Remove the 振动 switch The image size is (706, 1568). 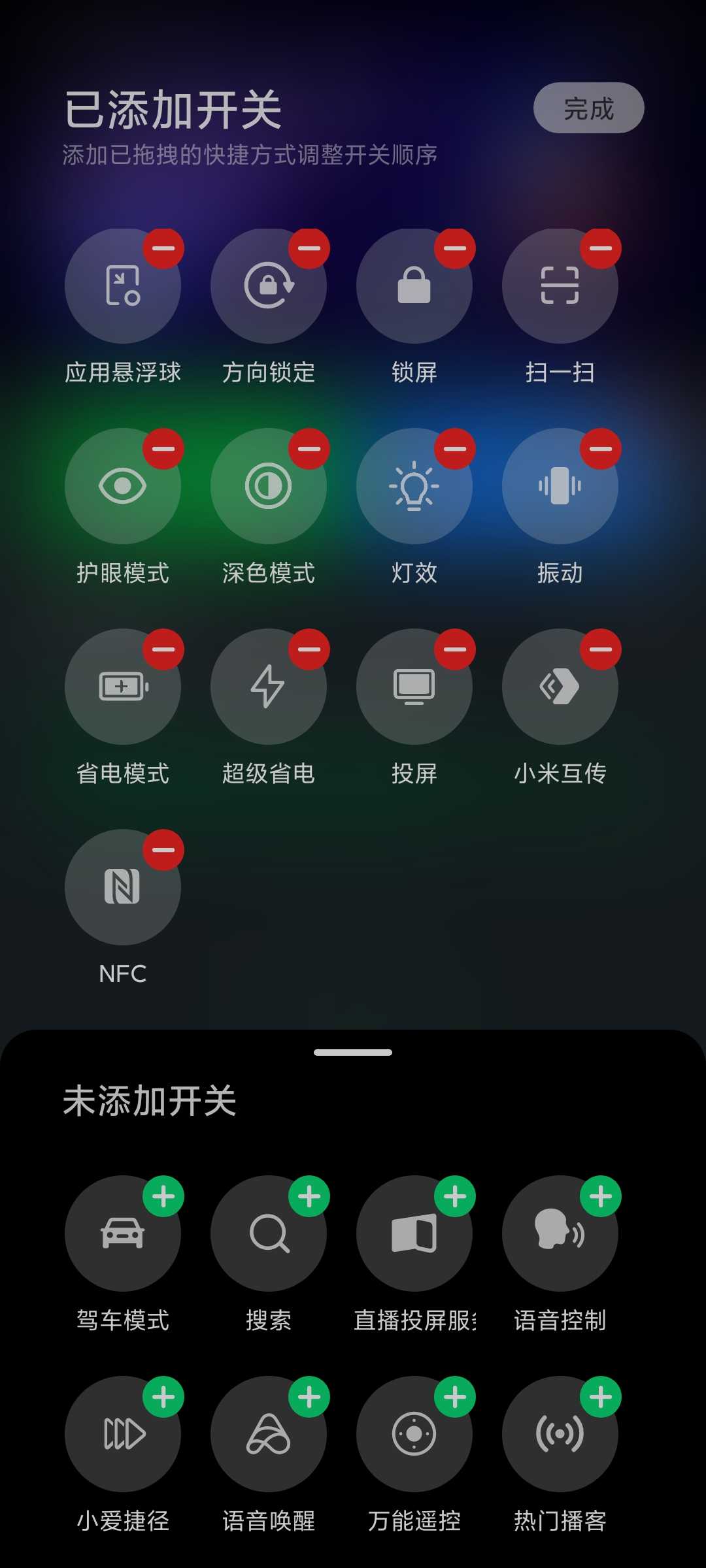pyautogui.click(x=601, y=449)
